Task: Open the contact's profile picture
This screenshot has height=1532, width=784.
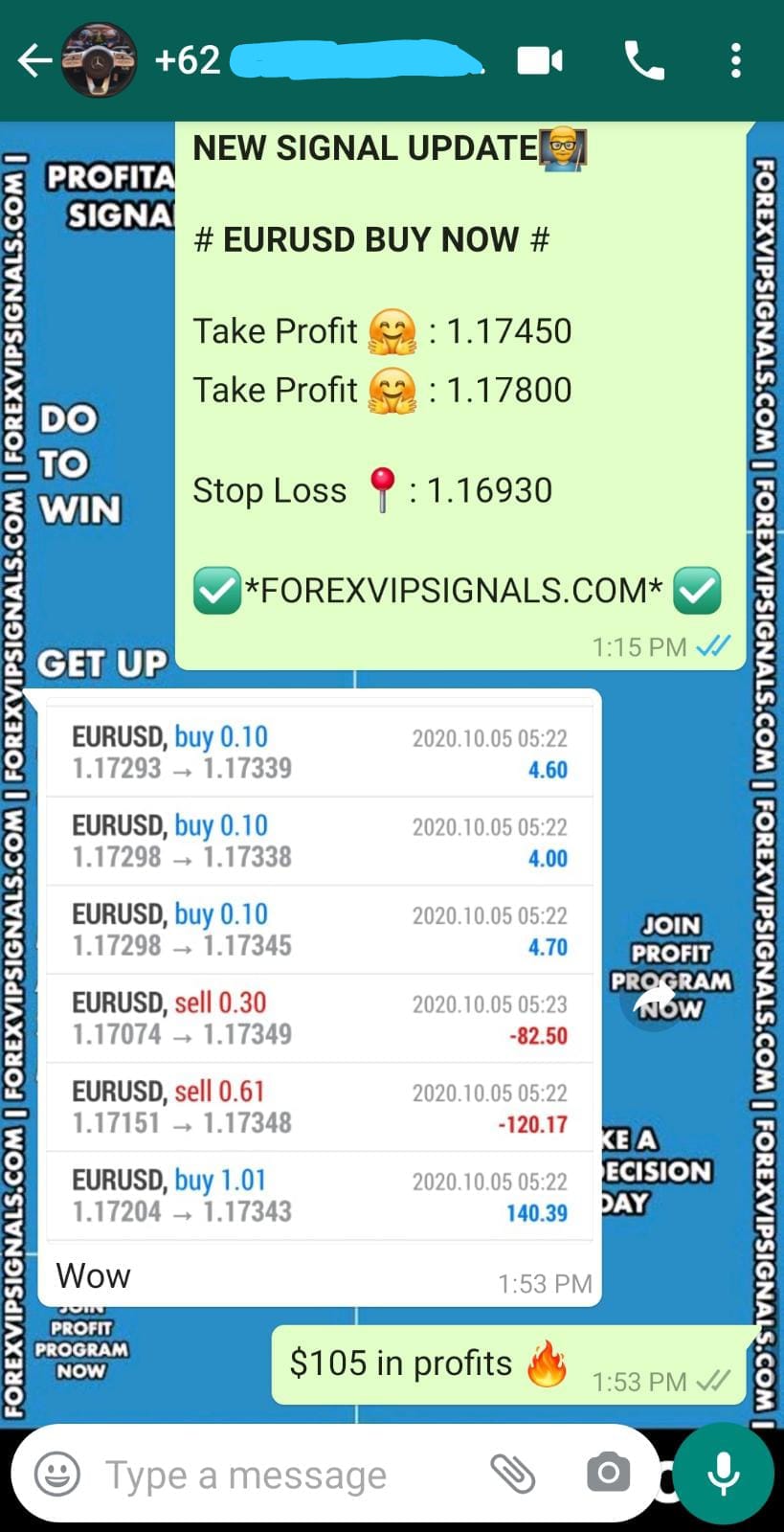Action: [99, 60]
